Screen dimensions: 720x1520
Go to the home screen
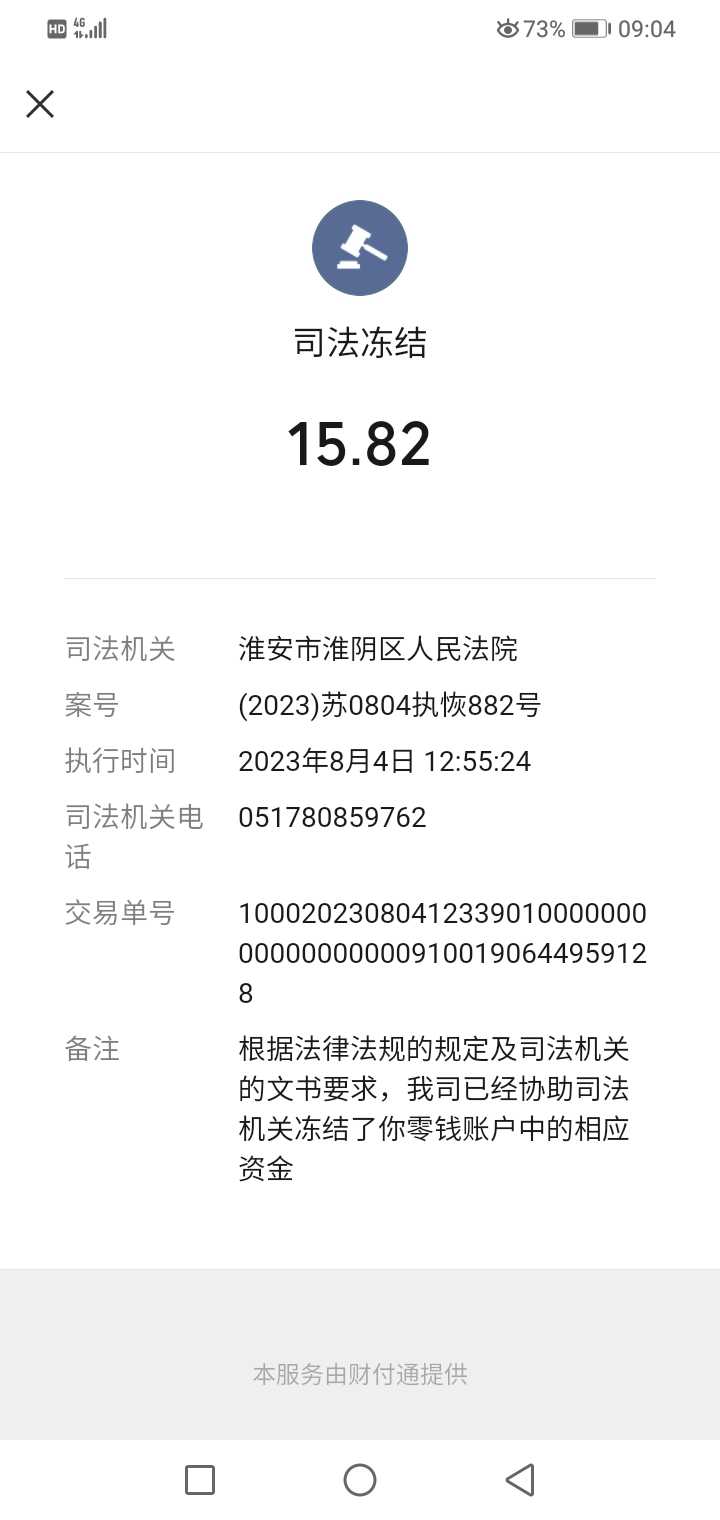point(360,1480)
